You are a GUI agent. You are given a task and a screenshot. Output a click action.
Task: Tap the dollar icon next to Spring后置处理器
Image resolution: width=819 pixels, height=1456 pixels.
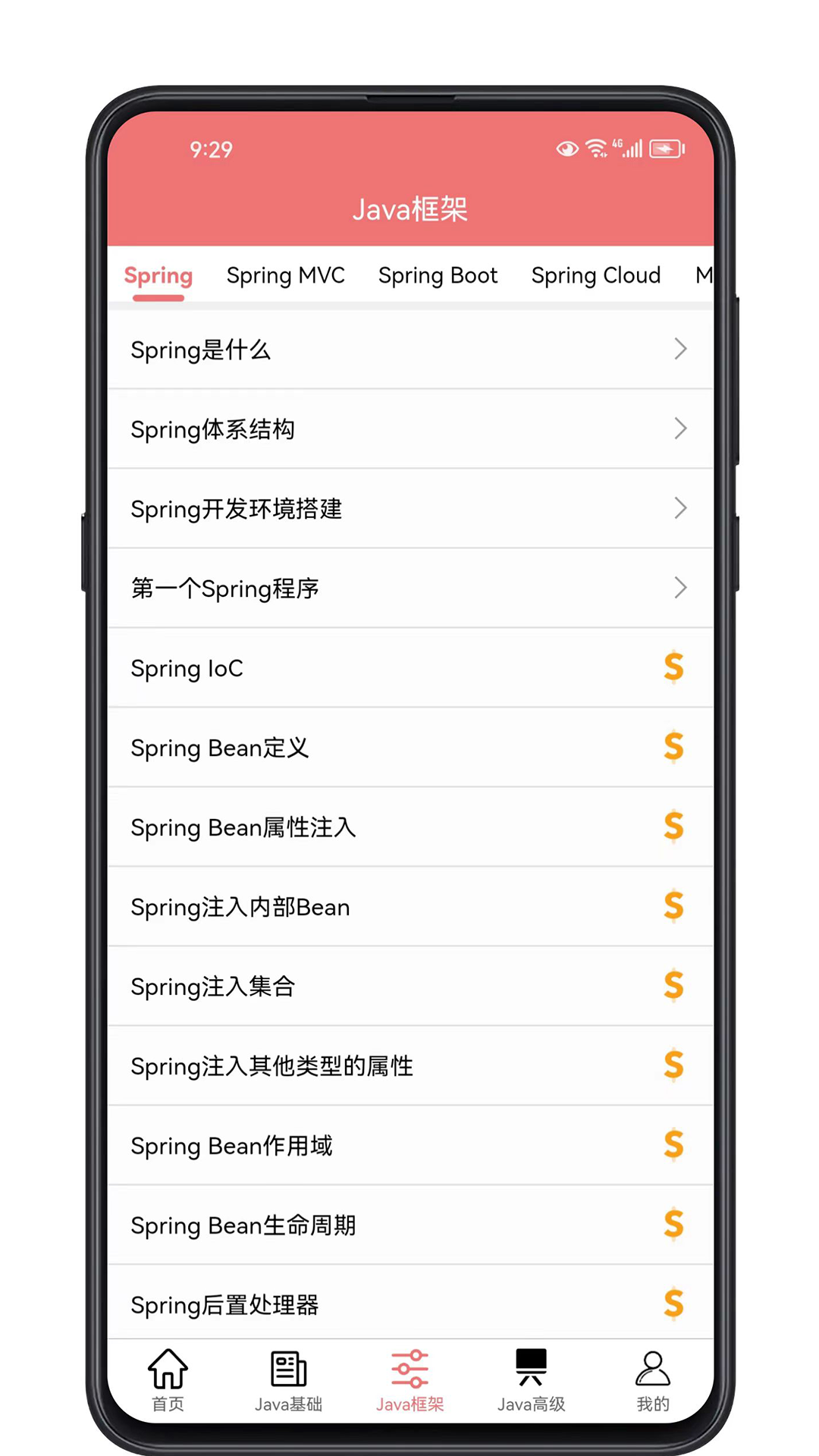[673, 1304]
